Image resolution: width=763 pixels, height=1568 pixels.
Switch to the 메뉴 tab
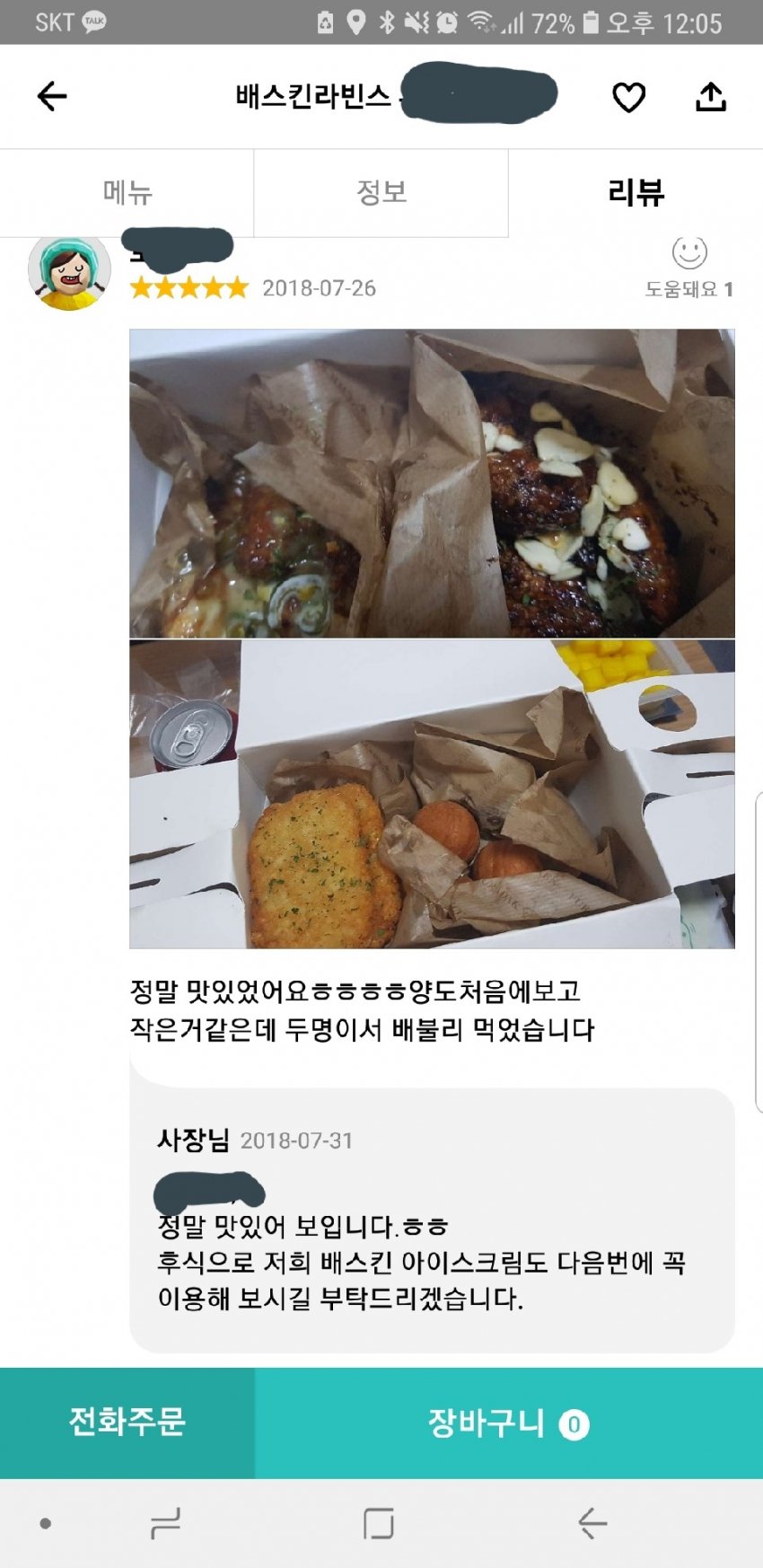click(127, 192)
